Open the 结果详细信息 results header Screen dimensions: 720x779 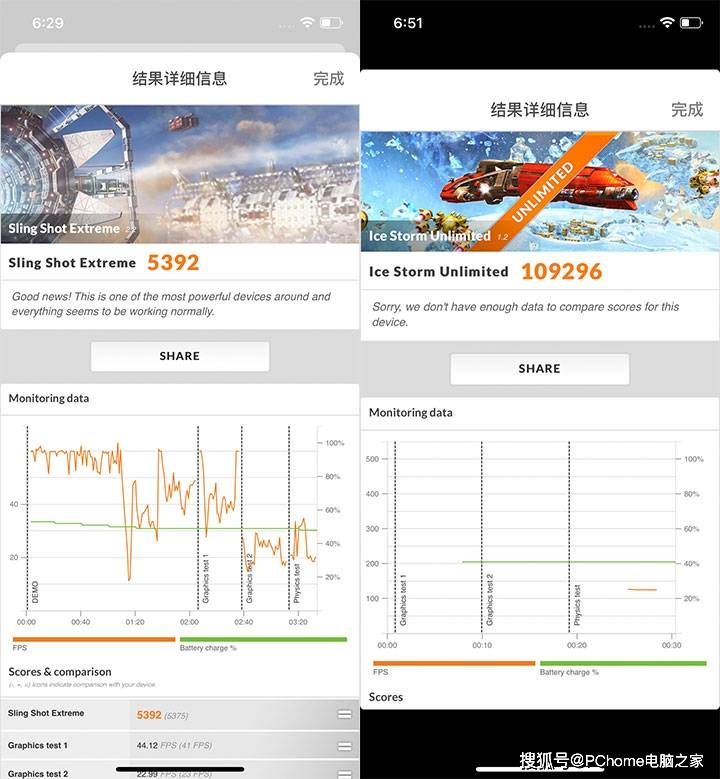point(179,79)
